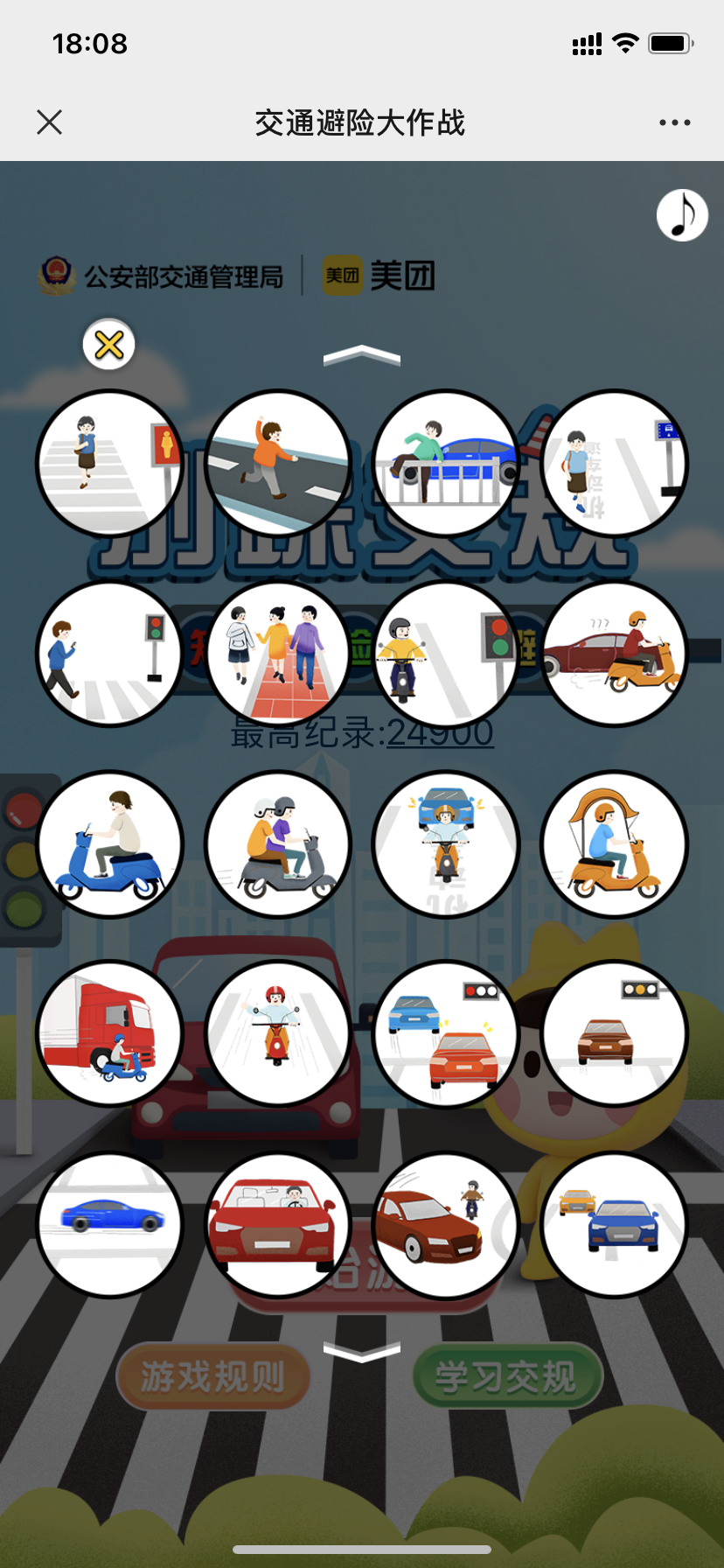Close the mini program page
724x1568 pixels.
(50, 122)
